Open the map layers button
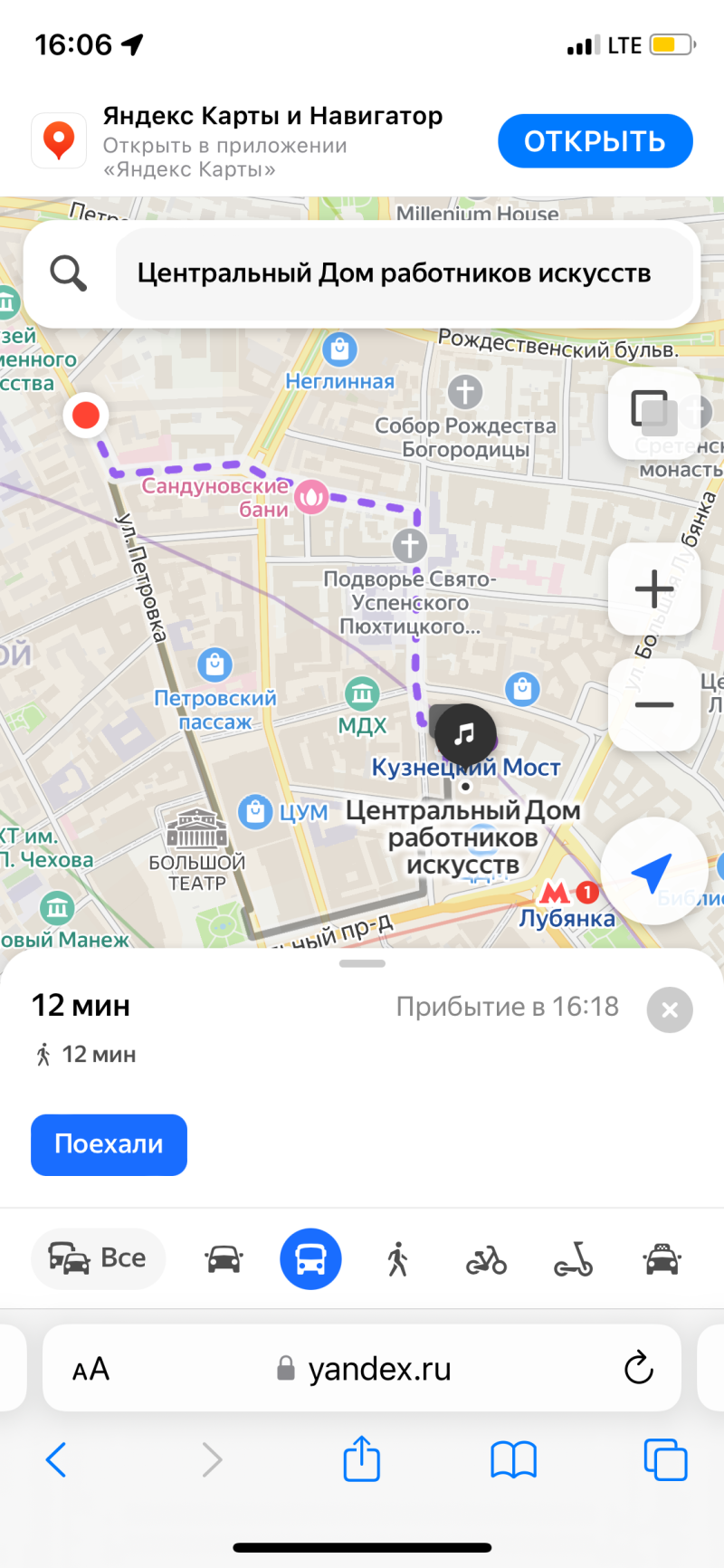 tap(653, 412)
